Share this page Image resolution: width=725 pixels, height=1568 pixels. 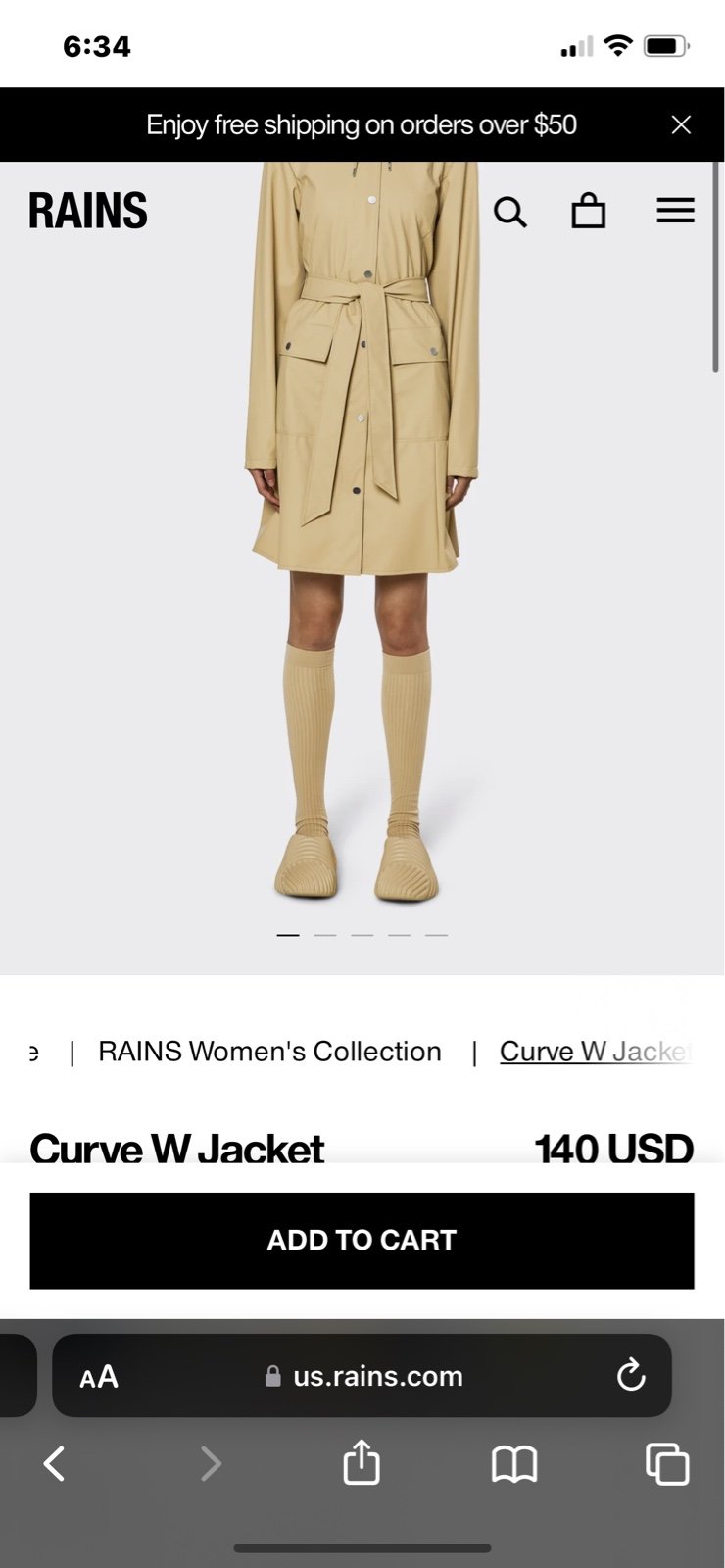pos(362,1462)
